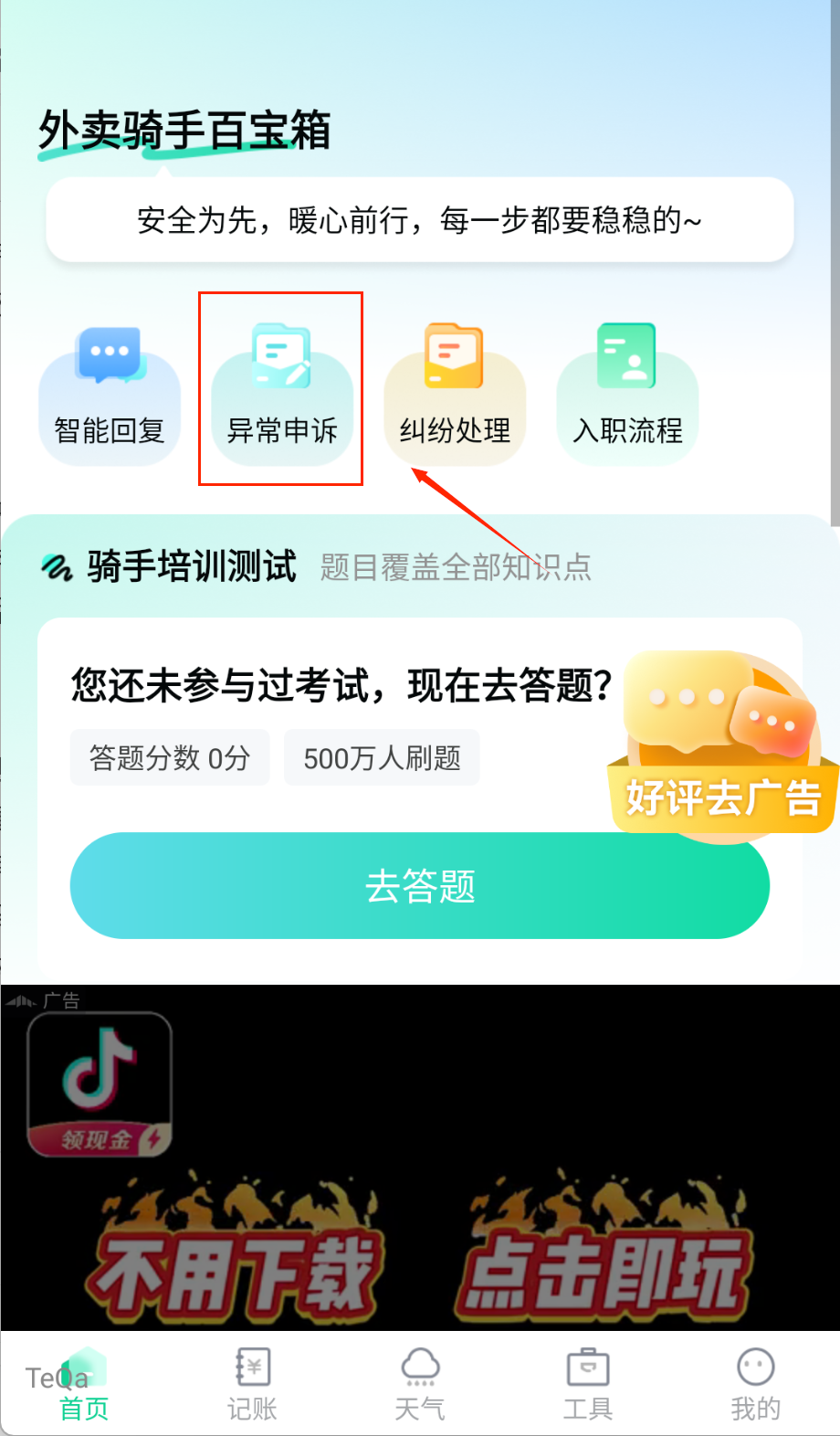Go to the 记账 tab
This screenshot has height=1436, width=840.
pos(252,1384)
